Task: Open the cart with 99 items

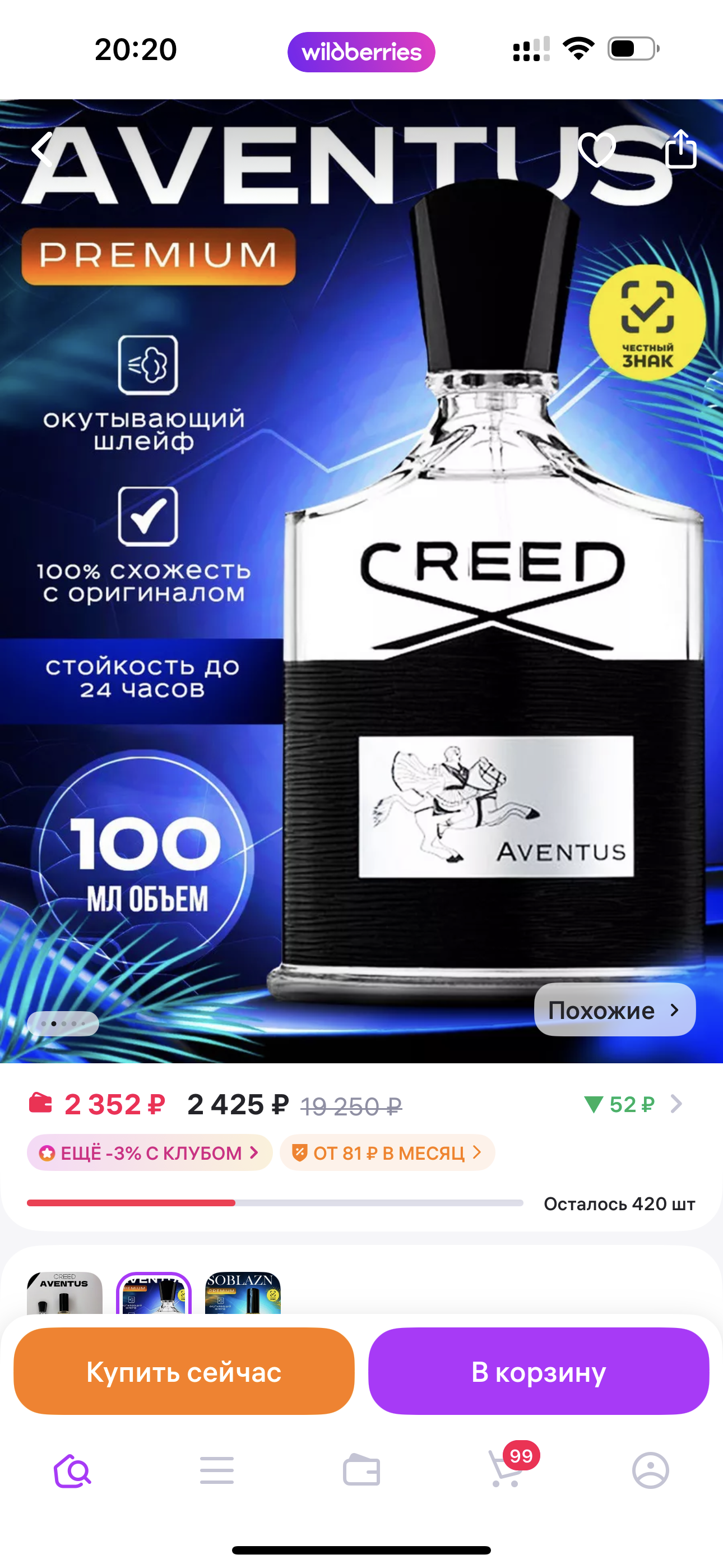Action: pos(506,1471)
